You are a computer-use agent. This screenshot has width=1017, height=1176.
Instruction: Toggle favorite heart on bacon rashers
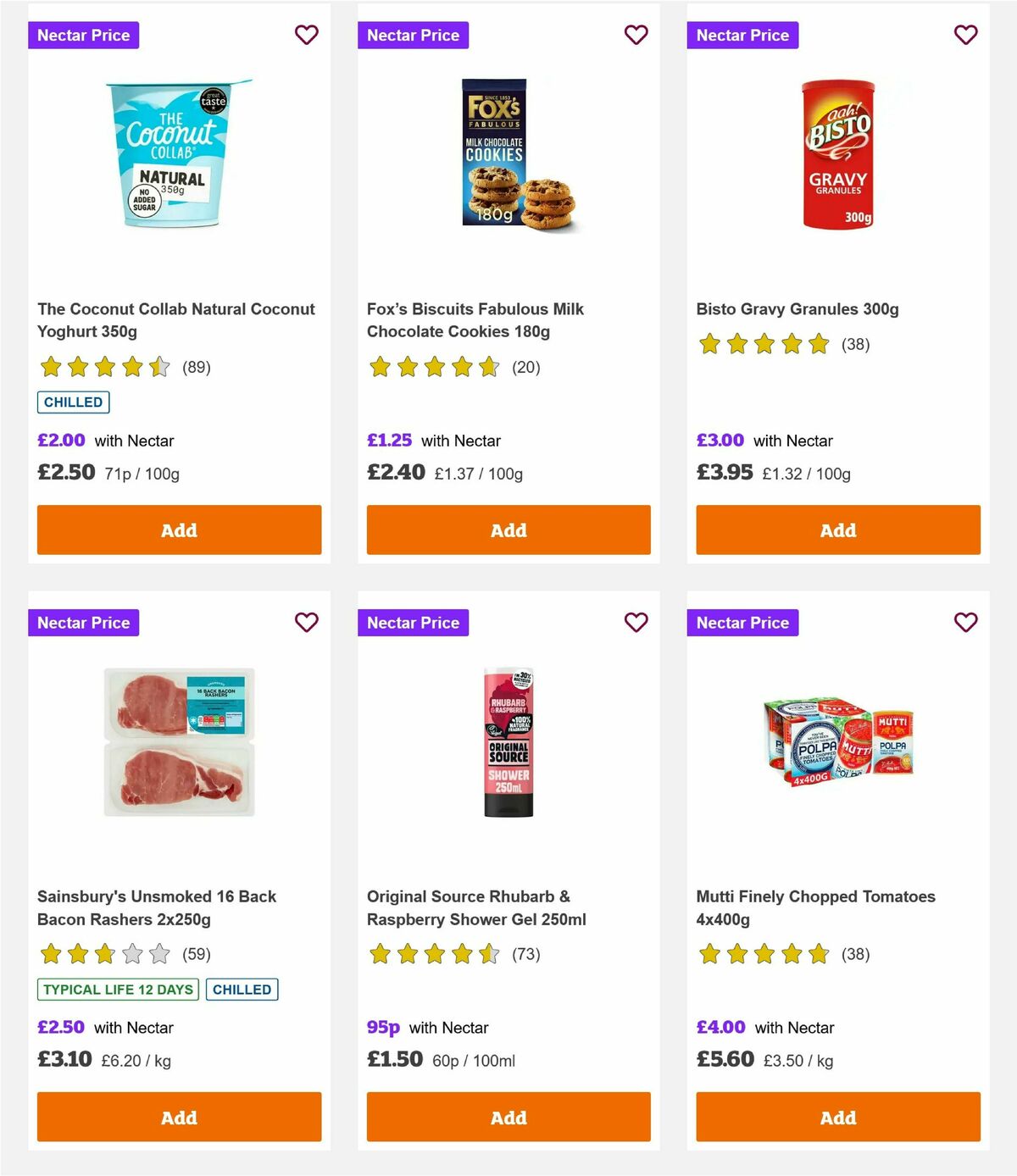306,622
